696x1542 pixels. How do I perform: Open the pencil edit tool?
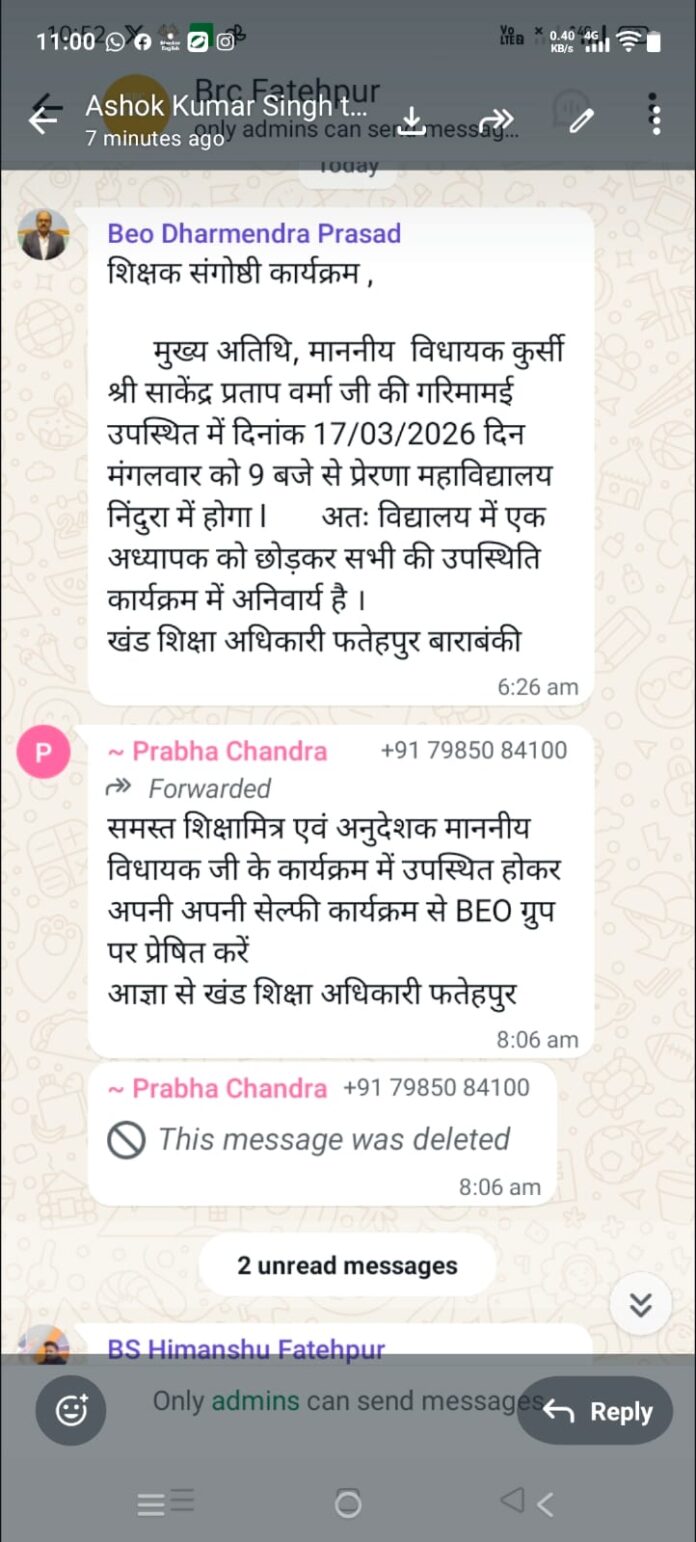point(581,120)
